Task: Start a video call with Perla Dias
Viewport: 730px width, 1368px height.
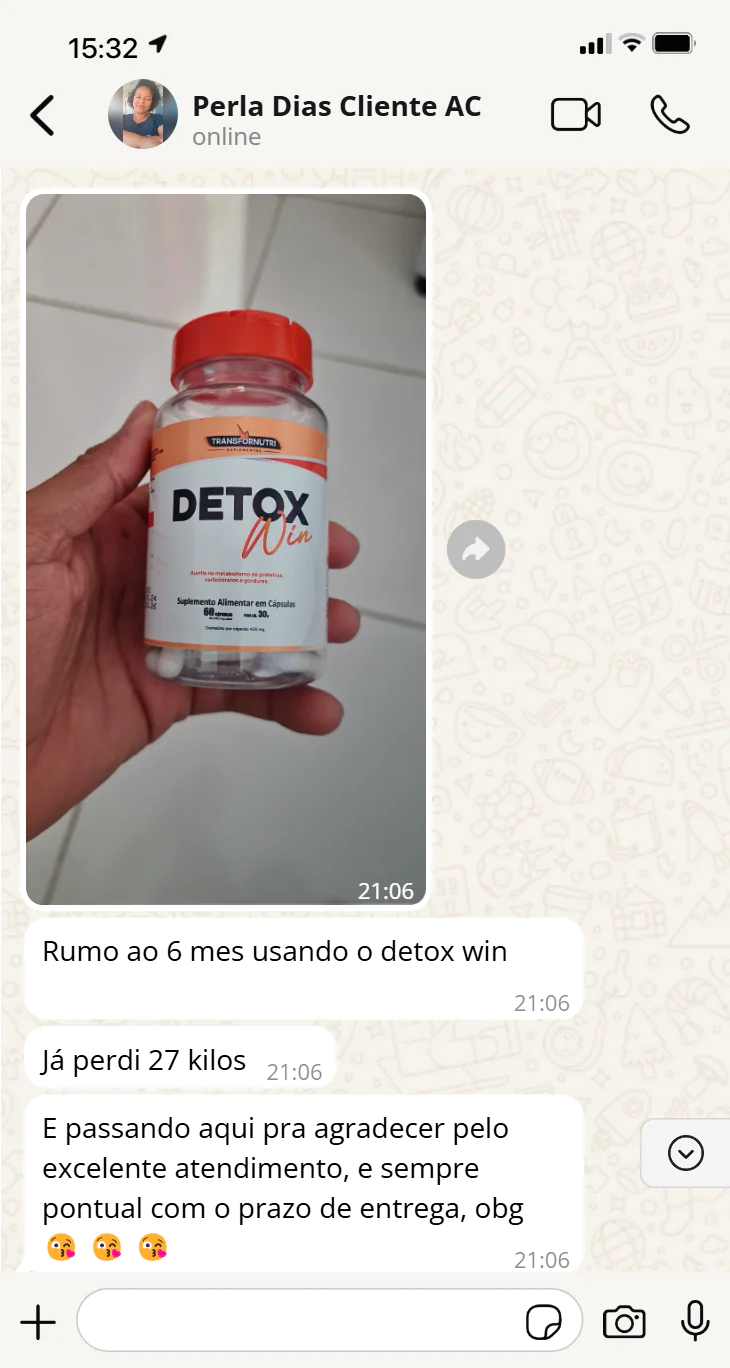Action: tap(576, 115)
